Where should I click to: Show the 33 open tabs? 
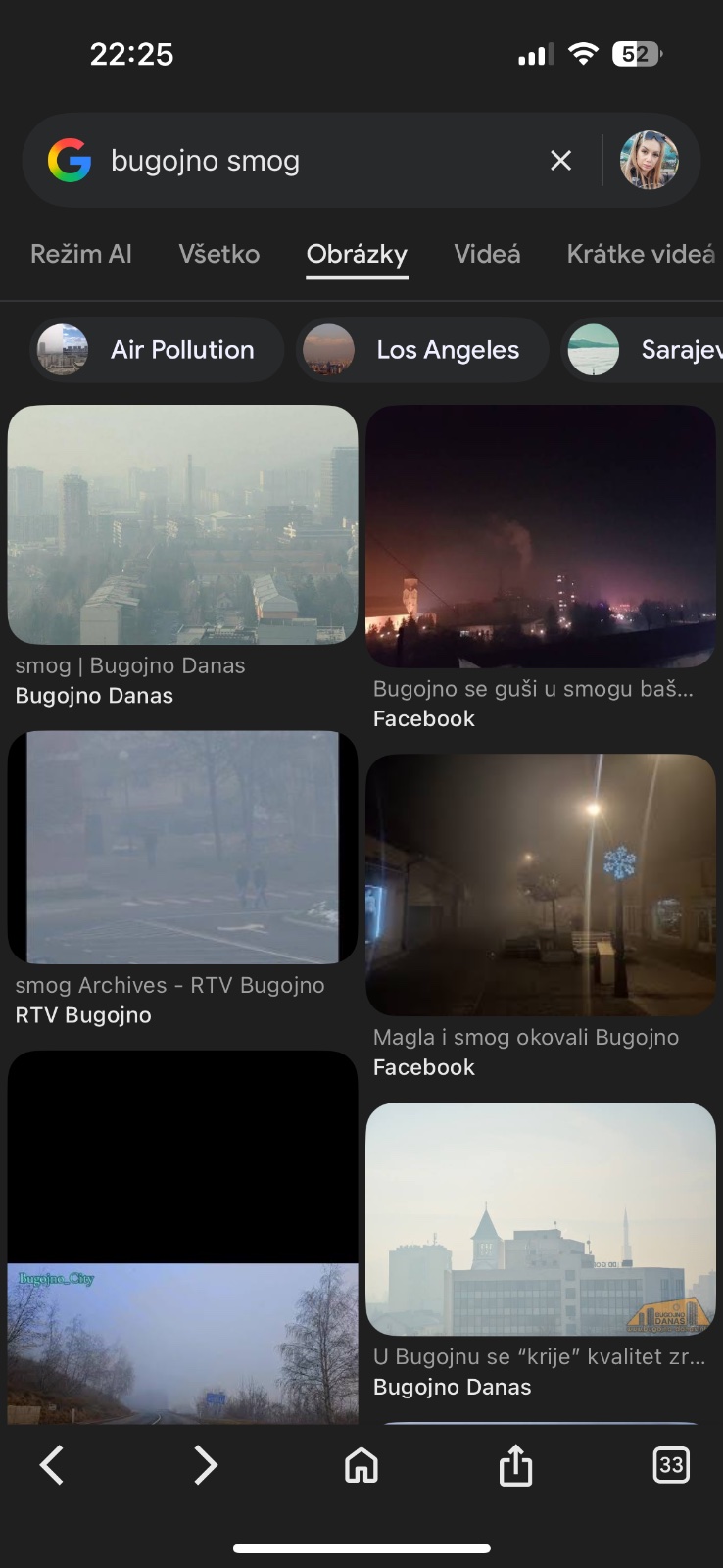pos(671,1465)
